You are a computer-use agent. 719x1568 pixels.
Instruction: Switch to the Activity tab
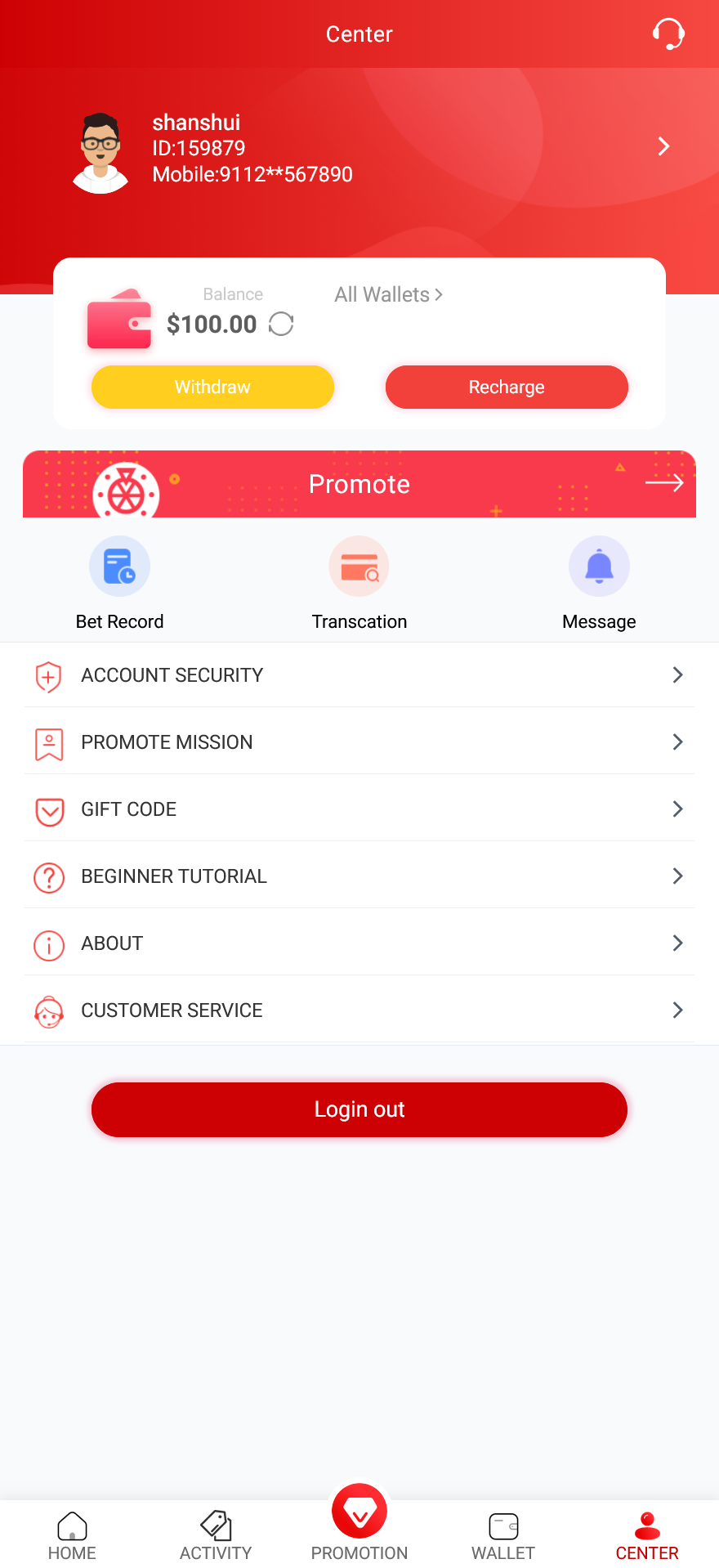(x=216, y=1535)
